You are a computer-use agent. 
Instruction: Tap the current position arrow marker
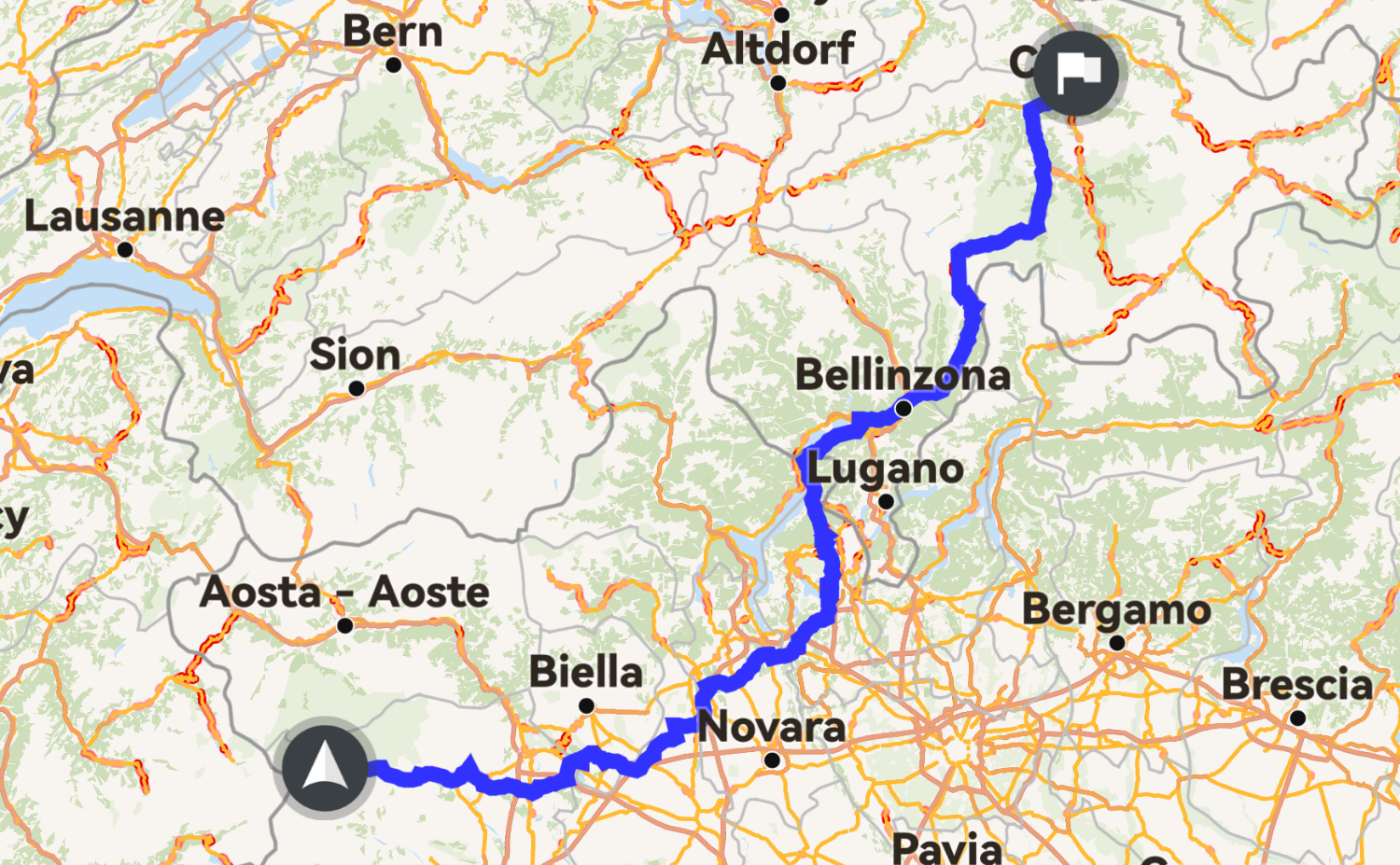click(325, 768)
